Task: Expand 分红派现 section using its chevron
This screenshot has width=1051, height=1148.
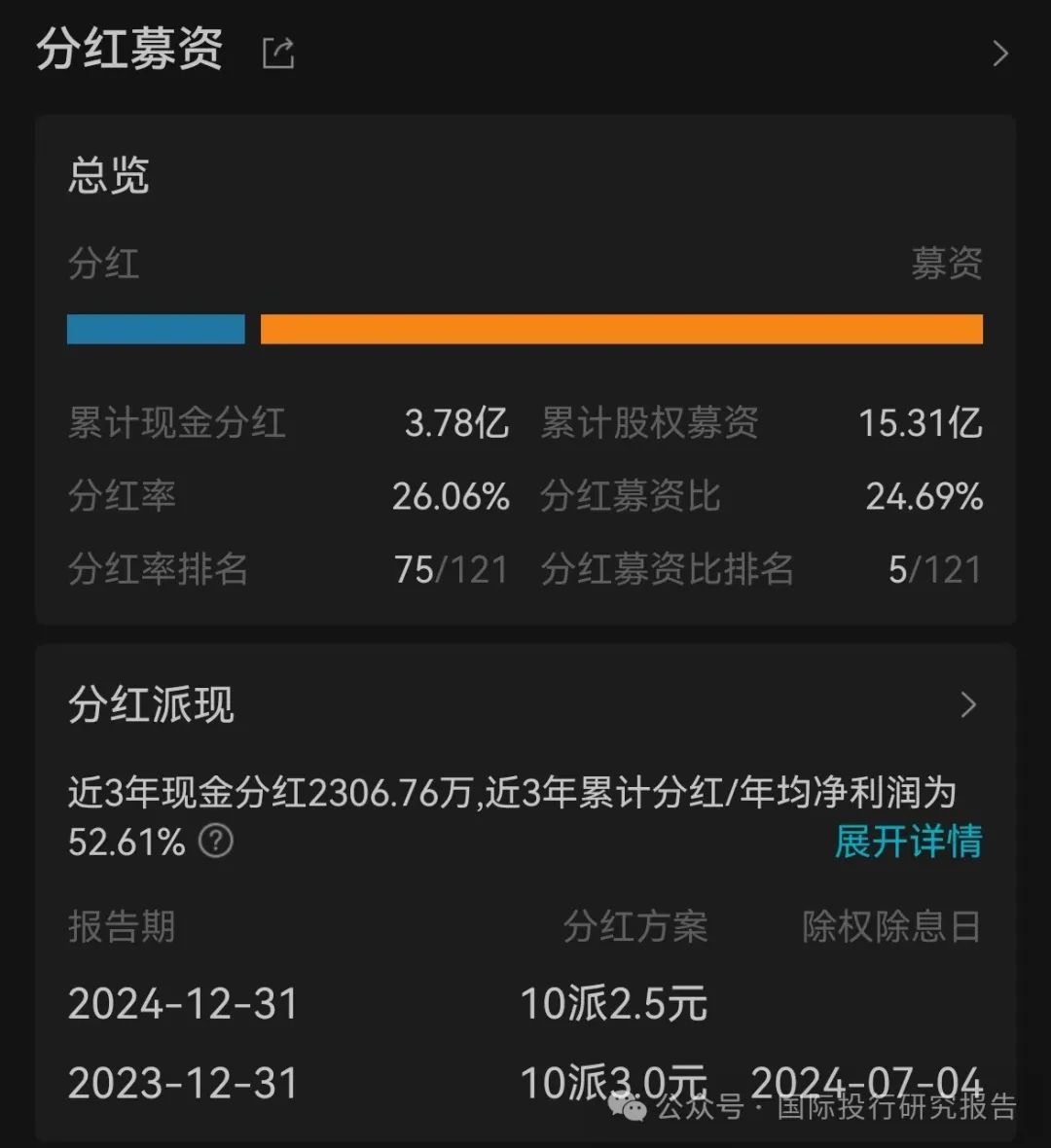Action: [x=968, y=703]
